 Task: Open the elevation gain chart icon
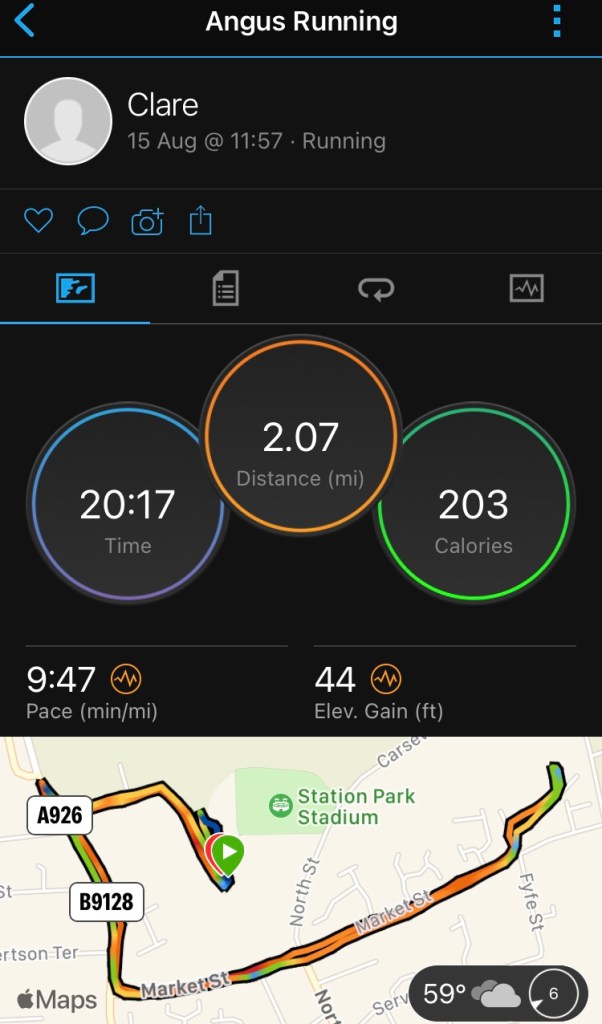[386, 680]
